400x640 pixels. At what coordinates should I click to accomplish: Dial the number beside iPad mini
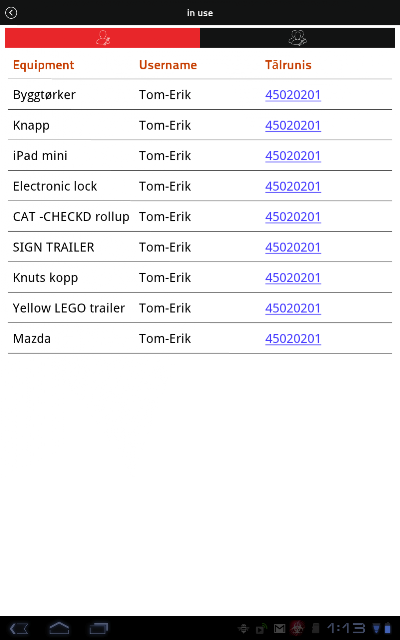[293, 156]
